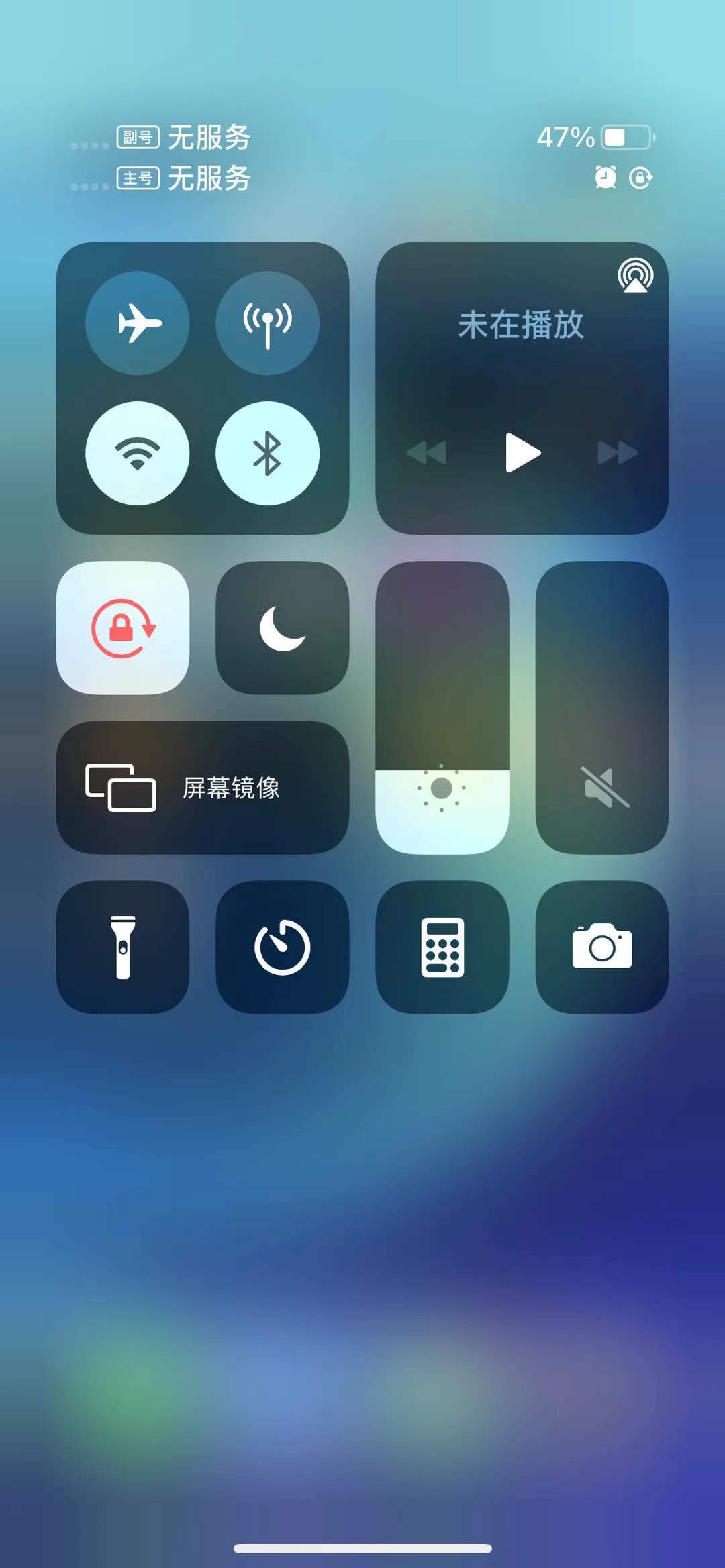This screenshot has width=725, height=1568.
Task: Disable portrait orientation lock
Action: click(x=123, y=628)
